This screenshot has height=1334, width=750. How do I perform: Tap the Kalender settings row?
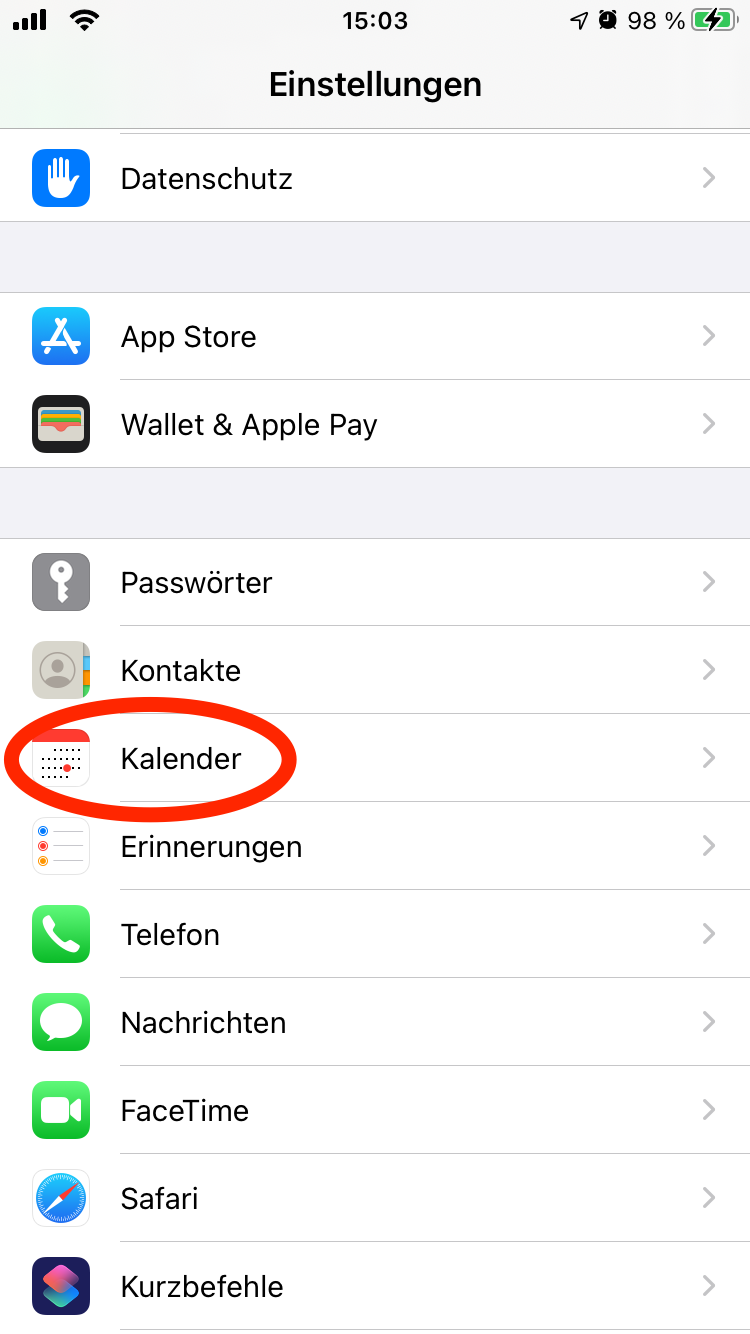point(375,758)
